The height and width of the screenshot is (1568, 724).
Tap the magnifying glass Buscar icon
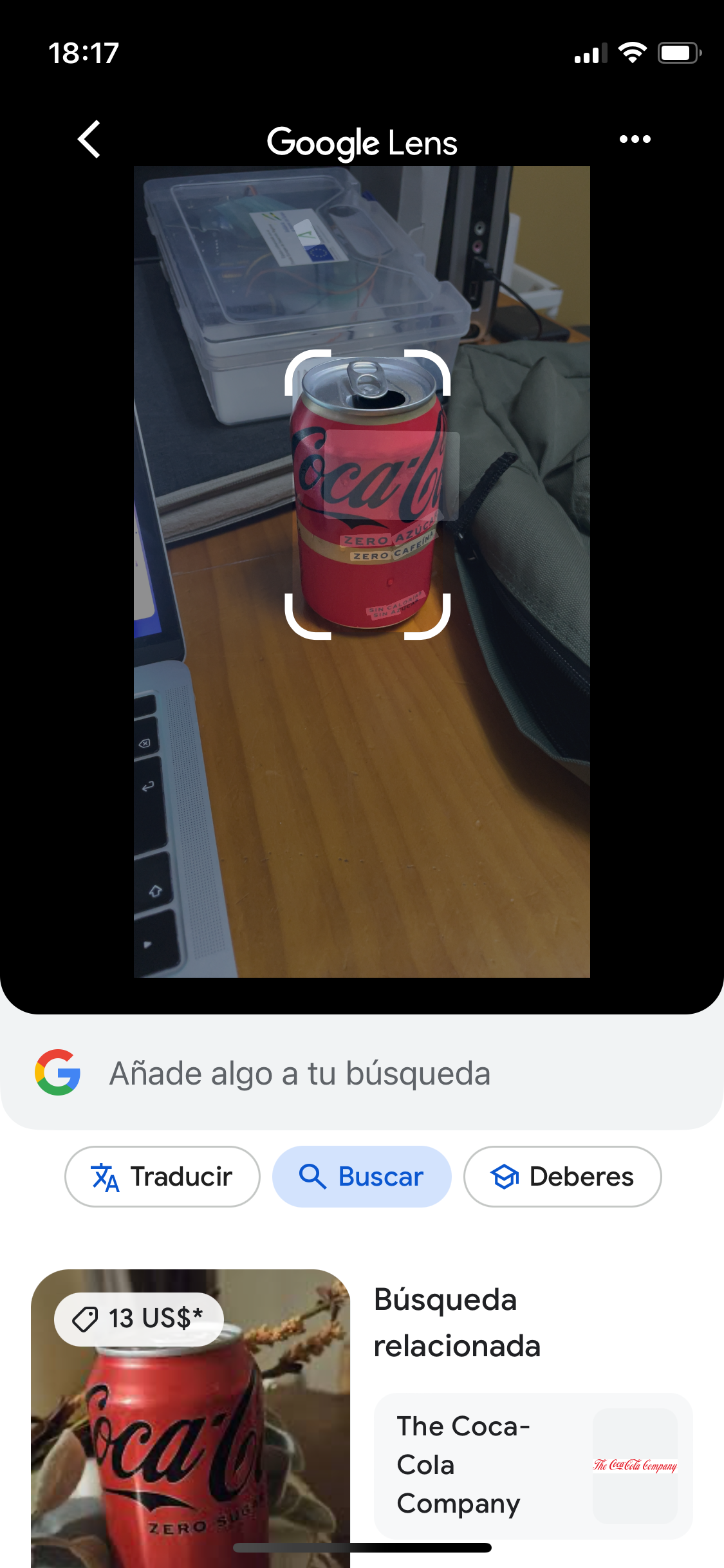click(x=313, y=1176)
